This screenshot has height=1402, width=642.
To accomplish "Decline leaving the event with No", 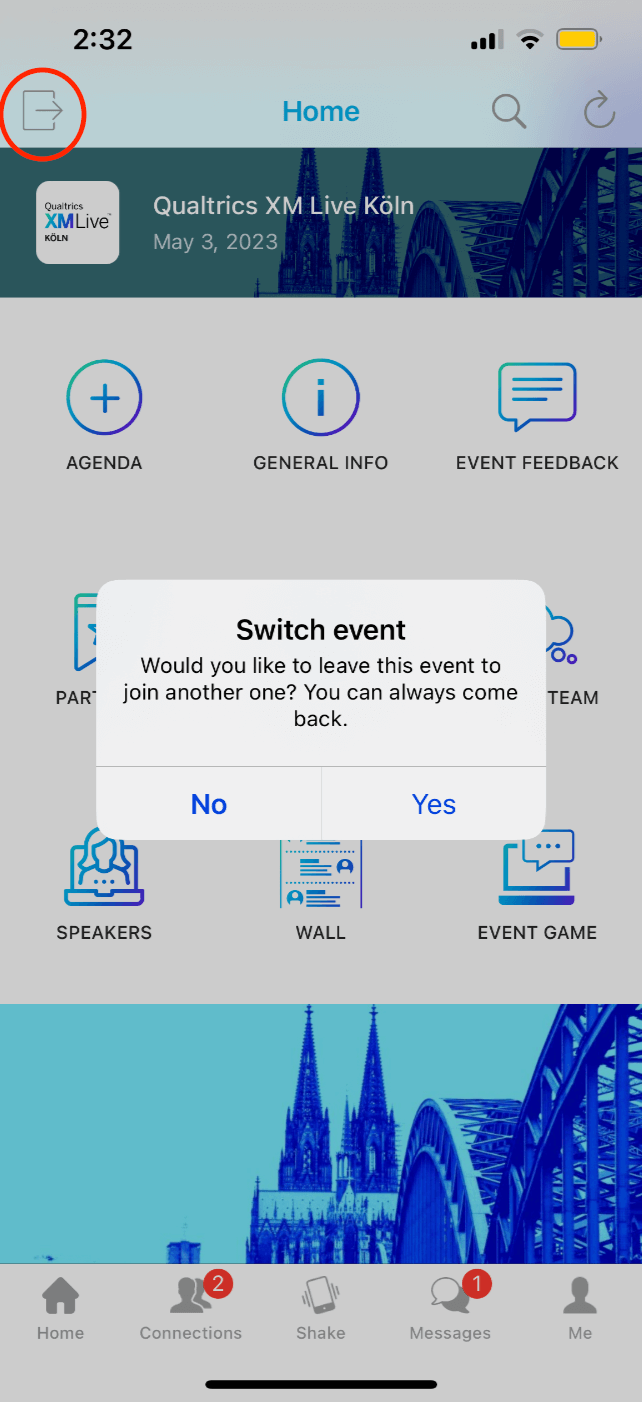I will 209,804.
